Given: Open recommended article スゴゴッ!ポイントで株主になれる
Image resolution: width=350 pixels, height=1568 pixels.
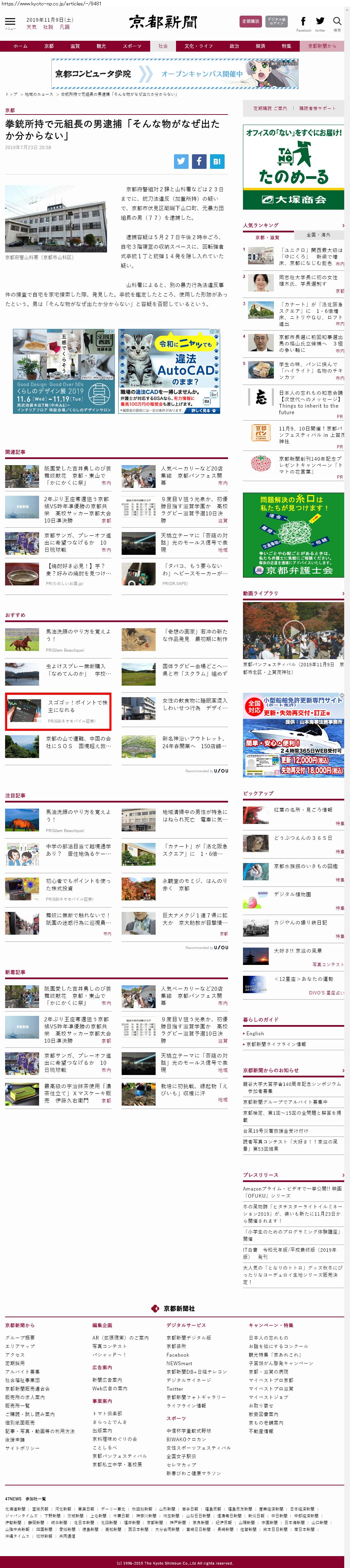Looking at the screenshot, I should click(x=77, y=706).
